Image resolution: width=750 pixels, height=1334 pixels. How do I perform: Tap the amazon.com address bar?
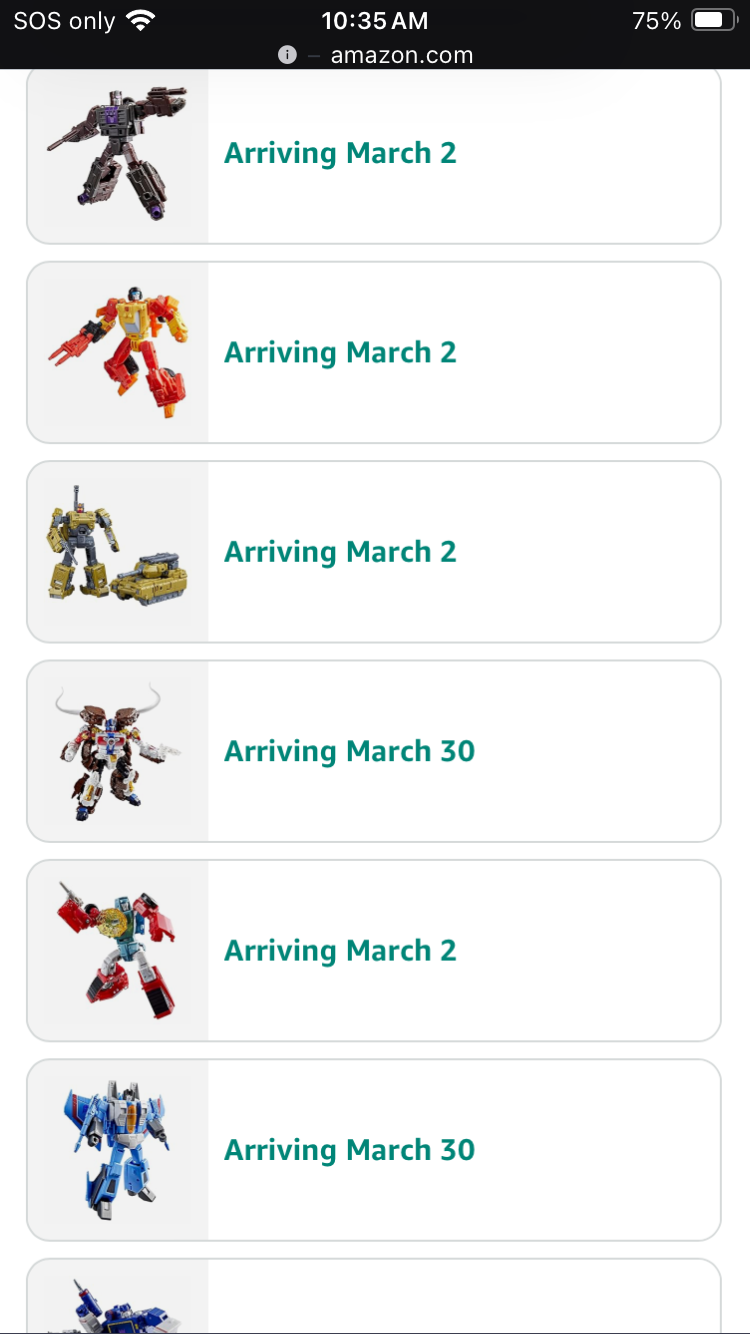tap(400, 55)
